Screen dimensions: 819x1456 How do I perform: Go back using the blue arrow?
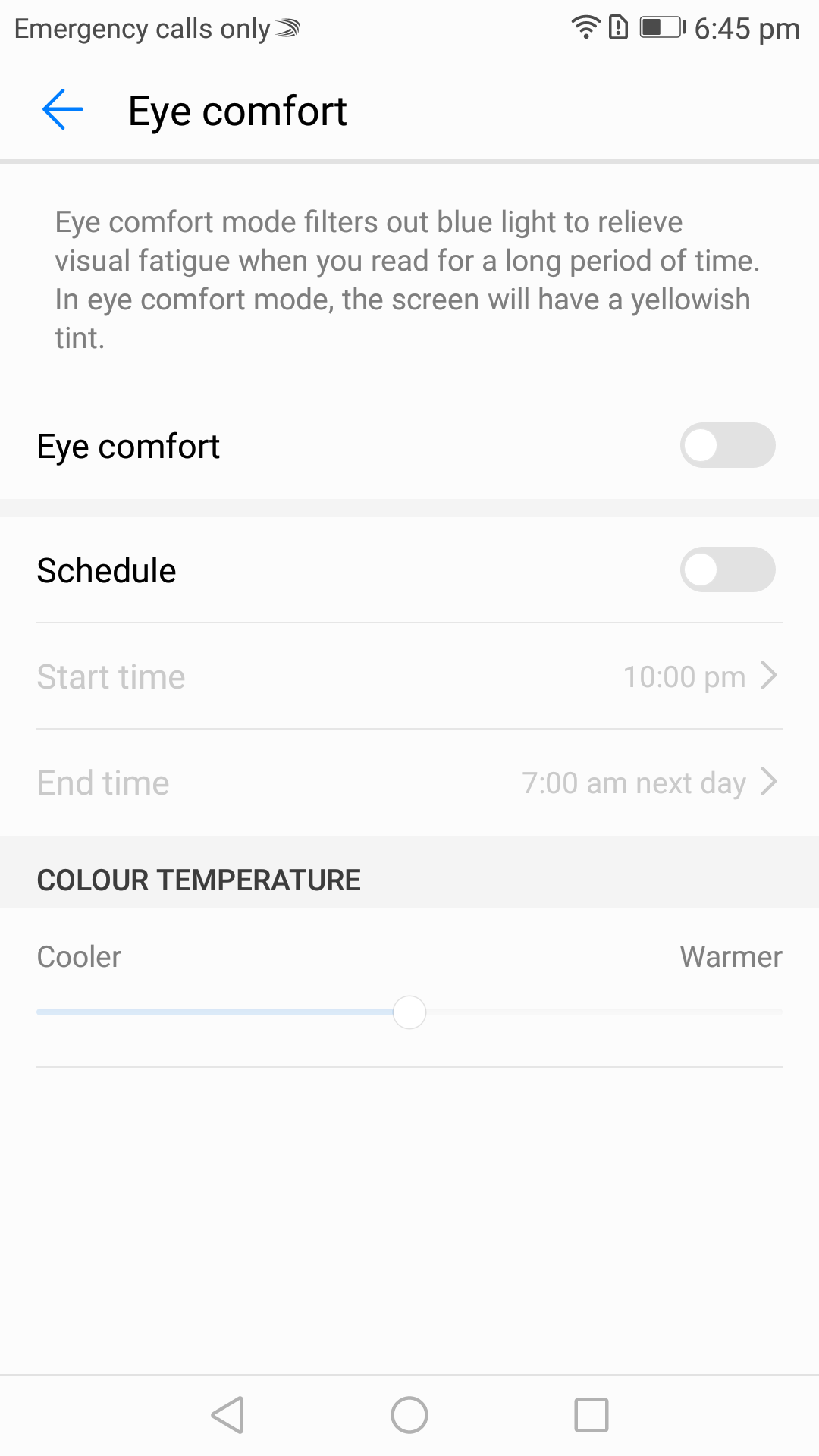(63, 110)
